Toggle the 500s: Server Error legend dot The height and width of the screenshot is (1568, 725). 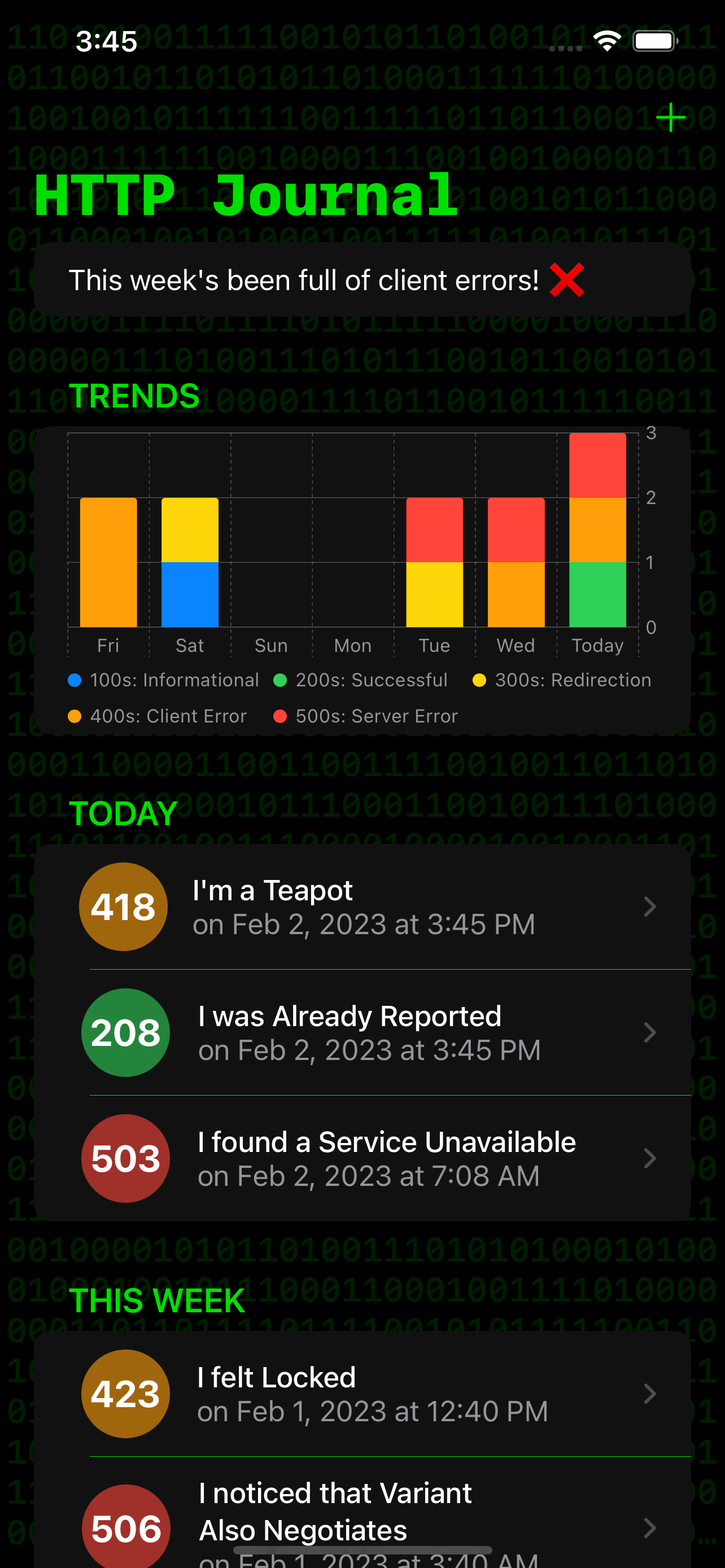[x=279, y=716]
